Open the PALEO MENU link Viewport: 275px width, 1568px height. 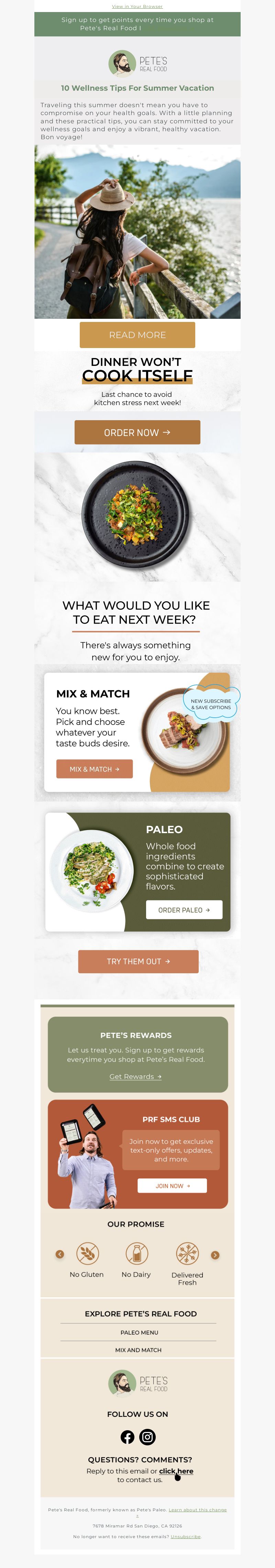(x=139, y=1332)
